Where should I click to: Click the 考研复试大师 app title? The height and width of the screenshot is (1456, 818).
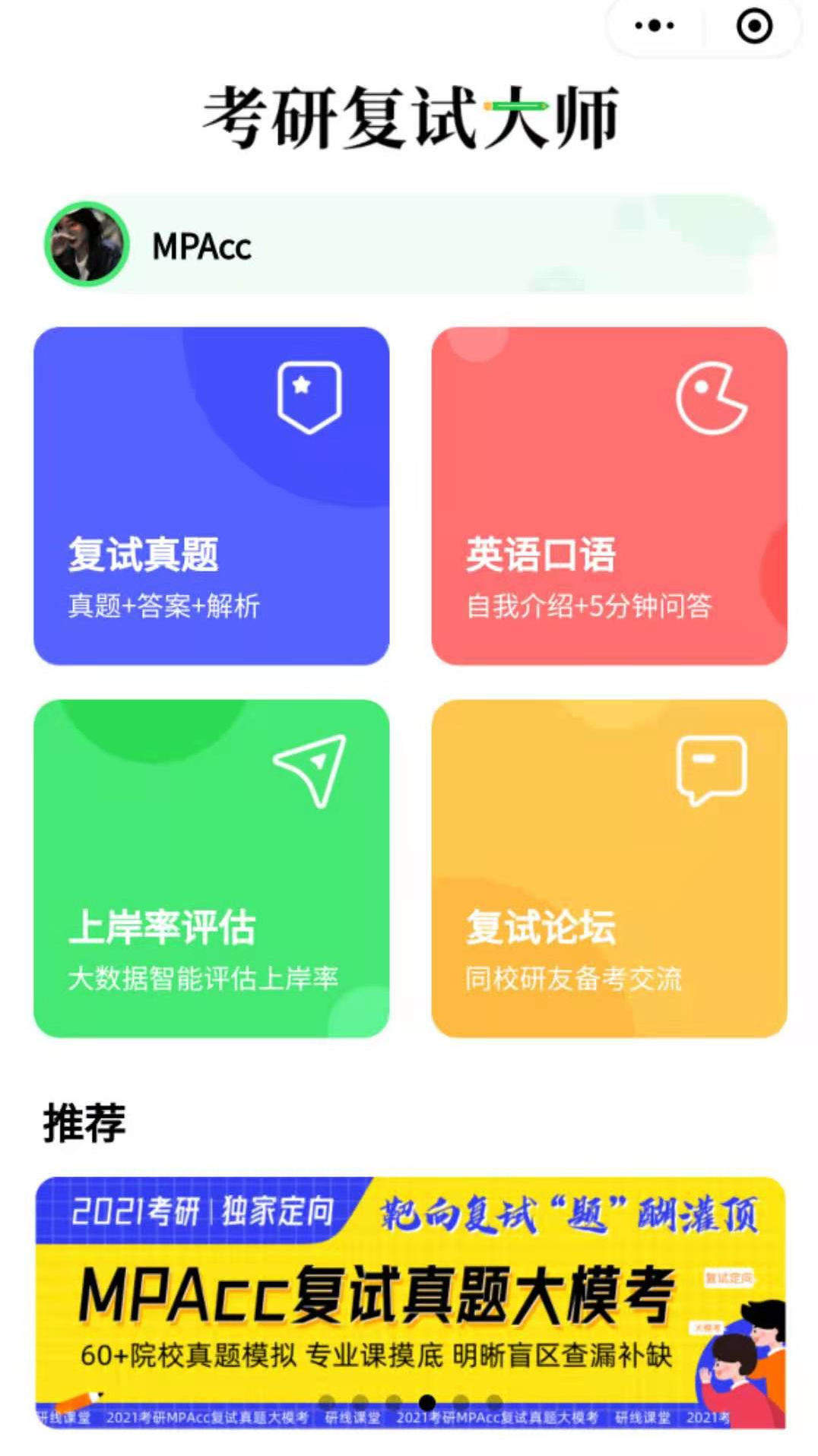[409, 114]
